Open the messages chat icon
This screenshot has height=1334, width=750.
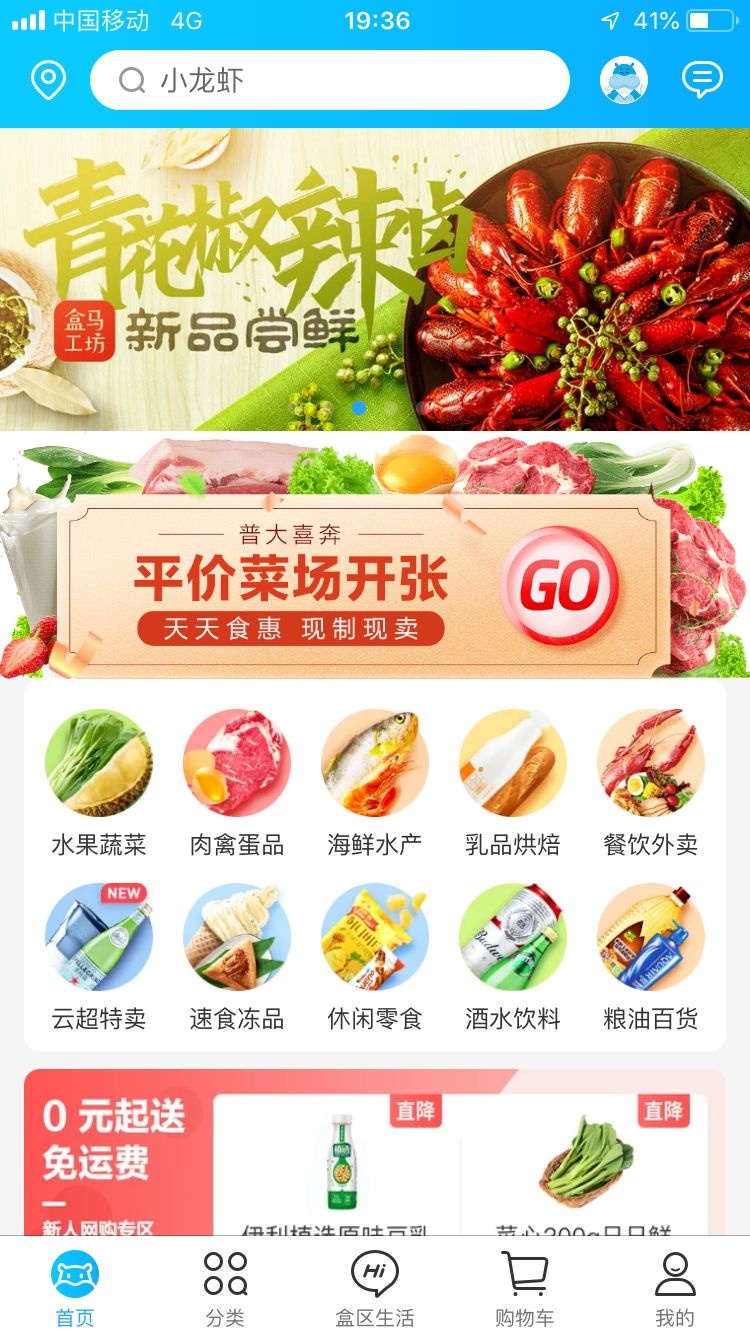coord(702,80)
